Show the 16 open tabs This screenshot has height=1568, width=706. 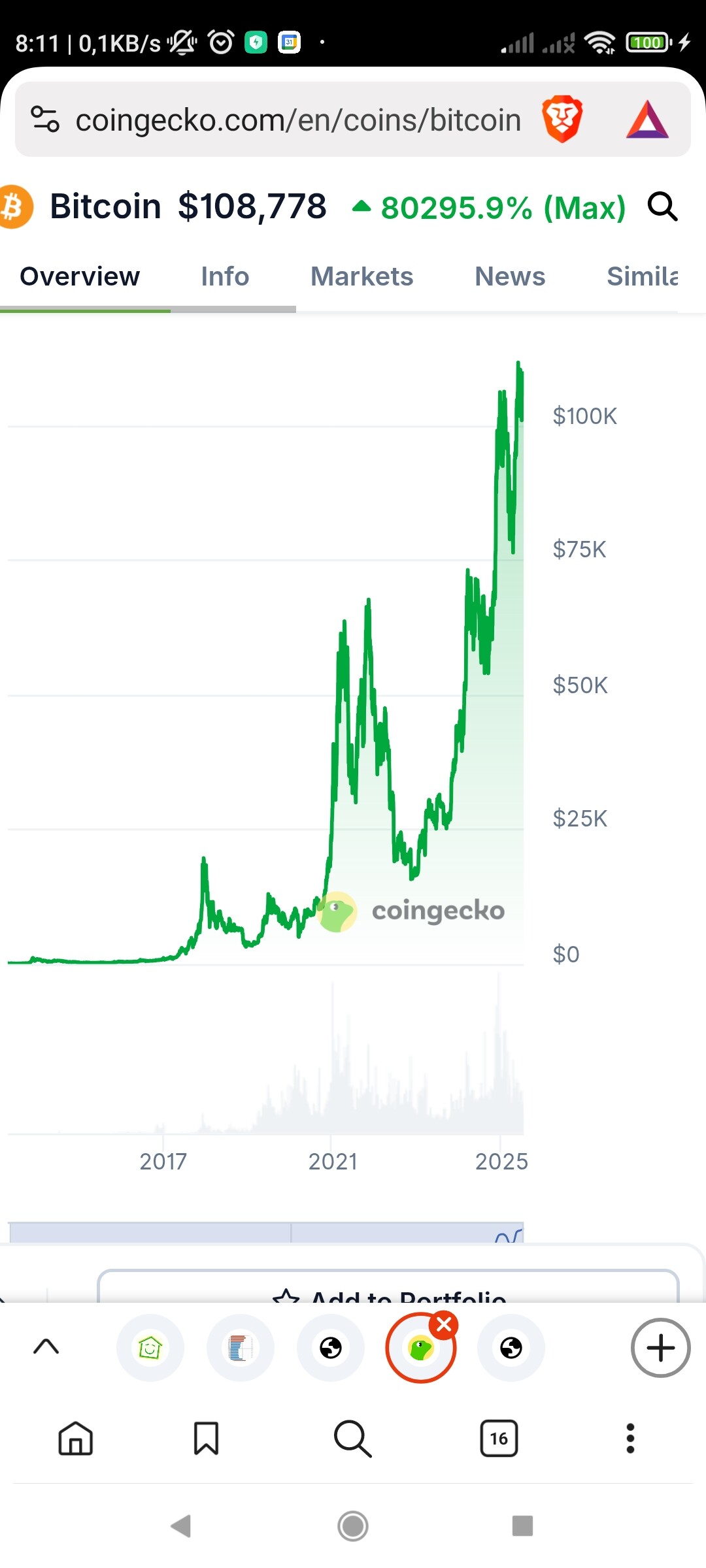(x=499, y=1439)
